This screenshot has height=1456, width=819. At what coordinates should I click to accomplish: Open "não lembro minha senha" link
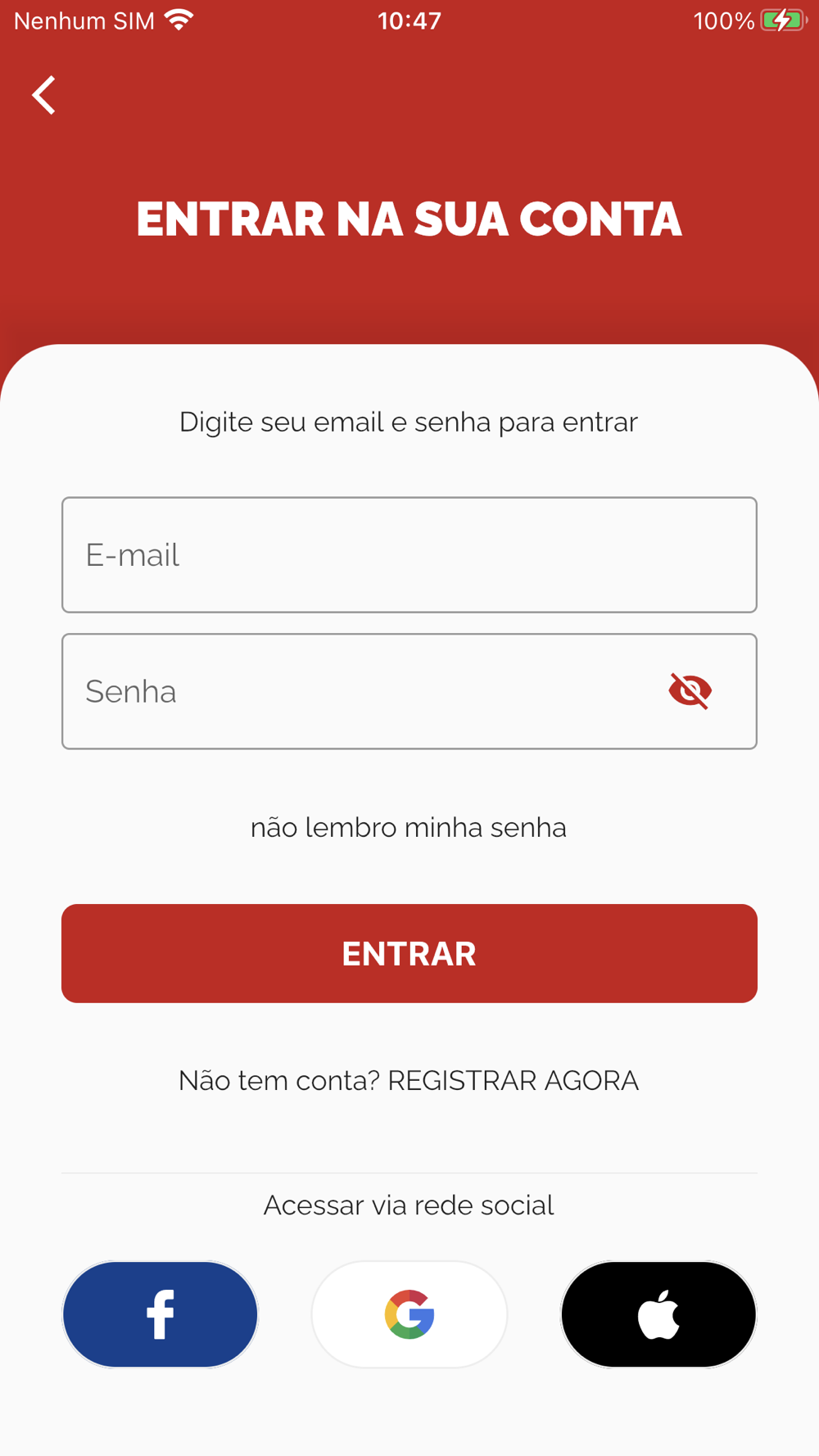coord(408,827)
